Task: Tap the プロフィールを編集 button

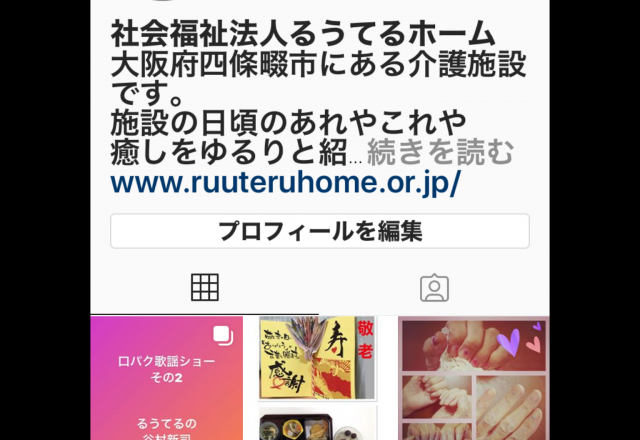Action: coord(320,231)
